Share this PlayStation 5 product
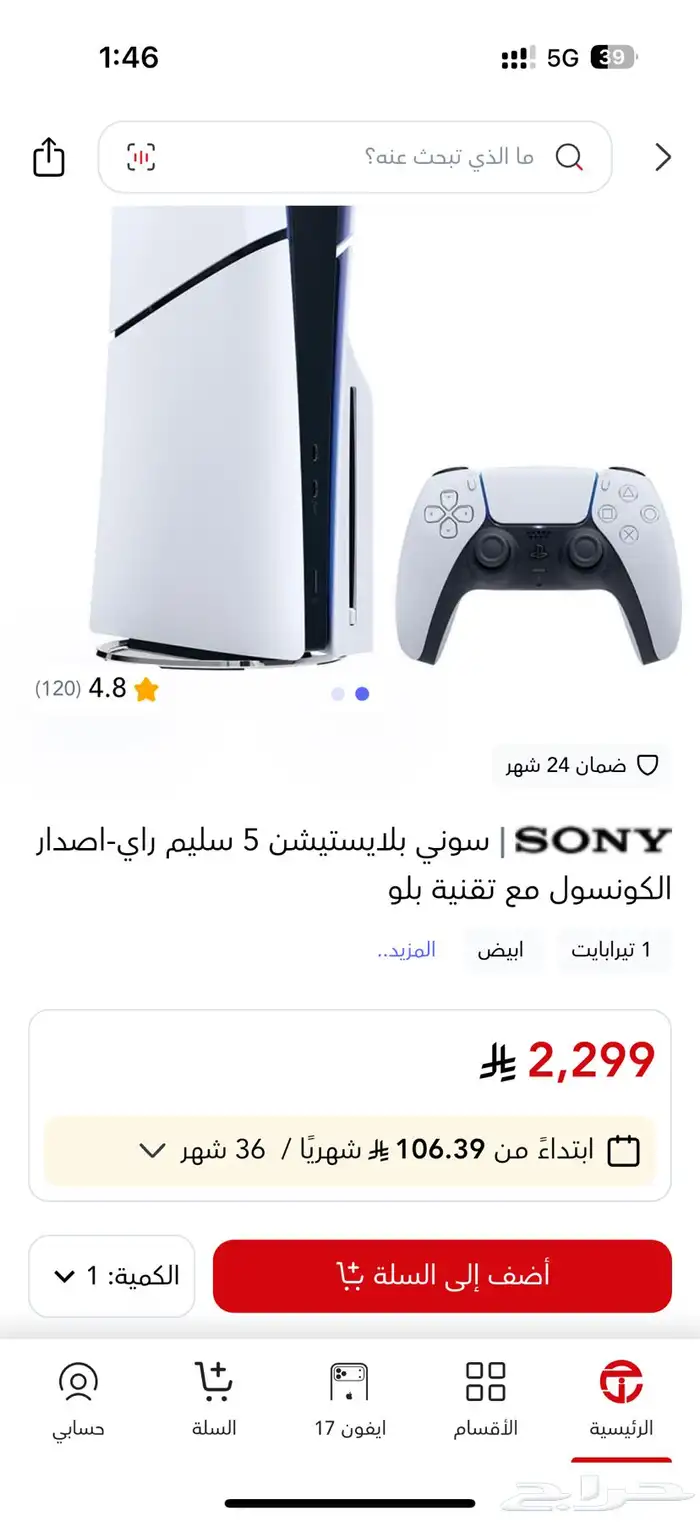Image resolution: width=700 pixels, height=1522 pixels. [x=49, y=157]
